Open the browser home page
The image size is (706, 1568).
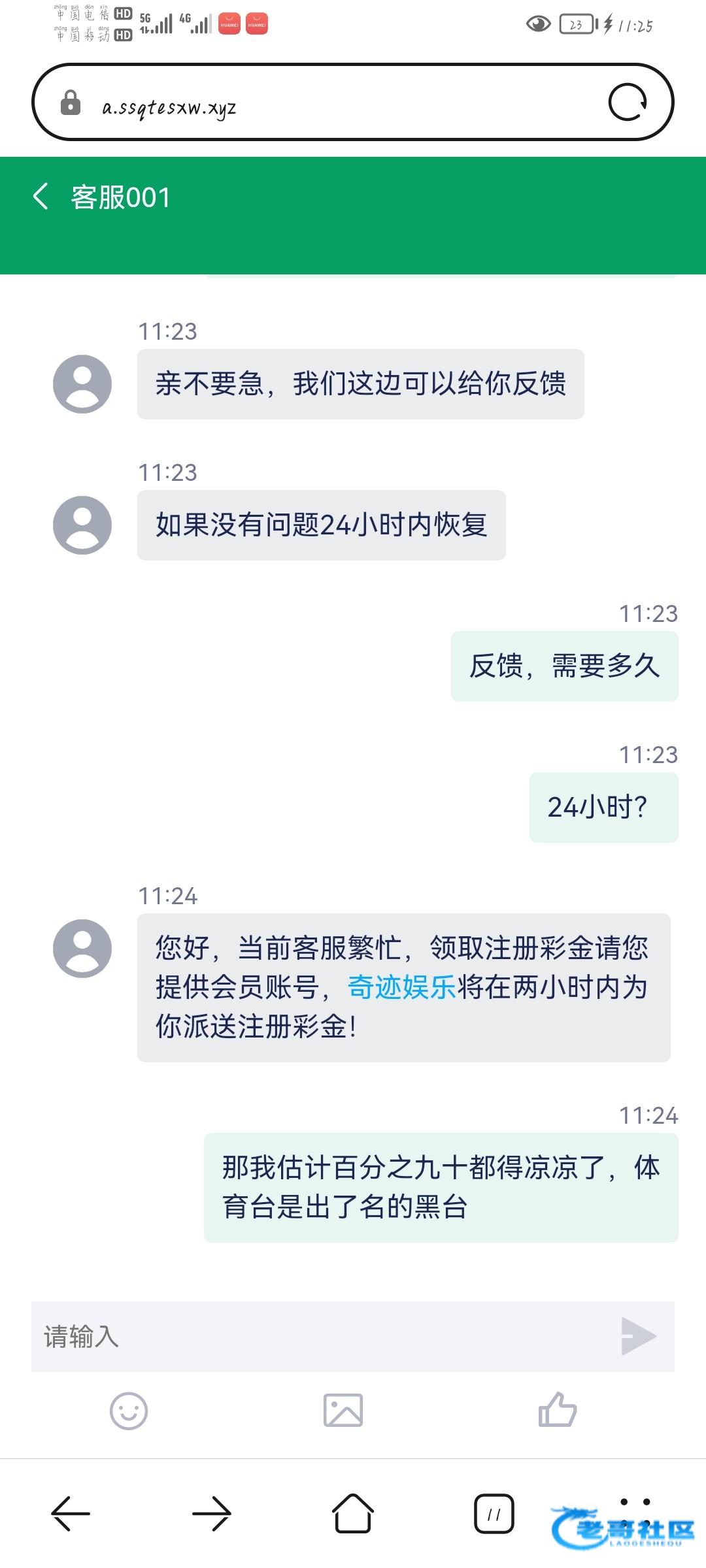(353, 1513)
